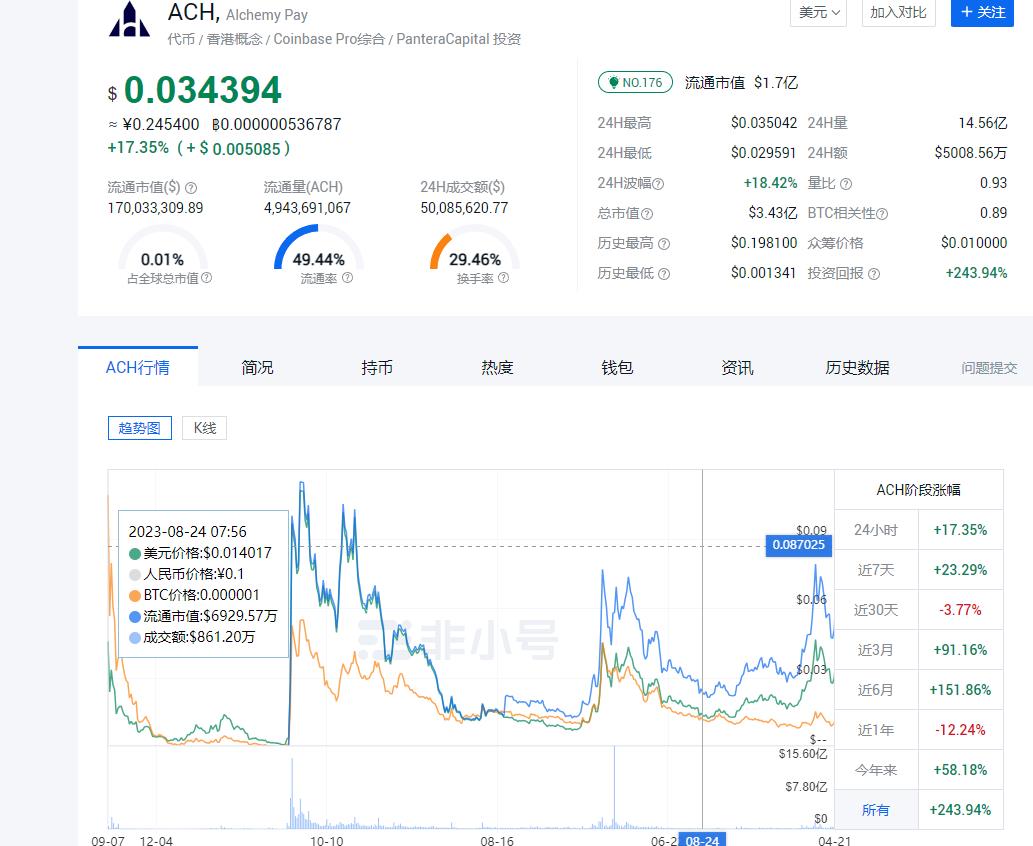This screenshot has height=846, width=1033.
Task: Select the 趋势图 chart view
Action: (x=139, y=428)
